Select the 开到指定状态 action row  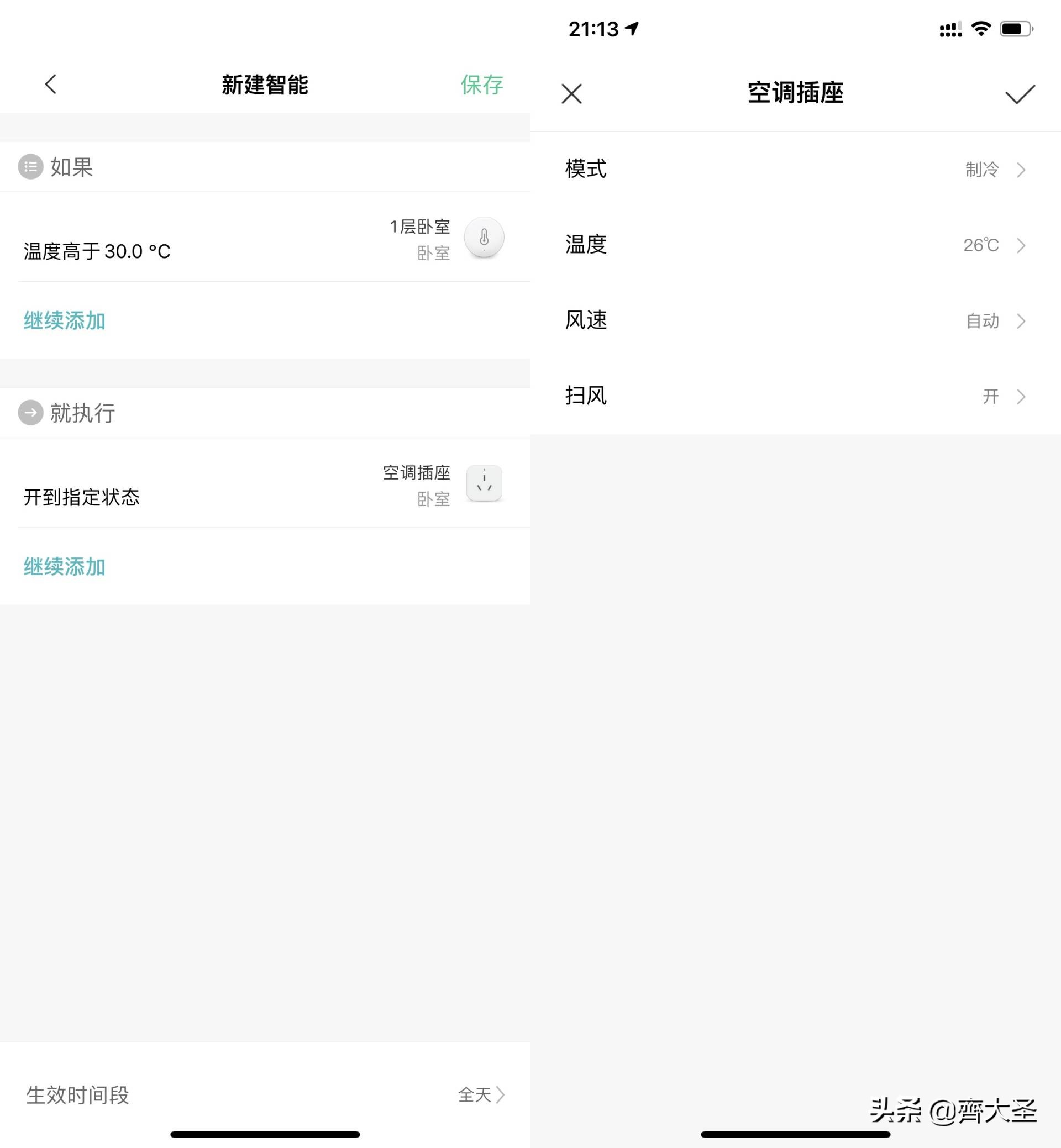point(230,497)
